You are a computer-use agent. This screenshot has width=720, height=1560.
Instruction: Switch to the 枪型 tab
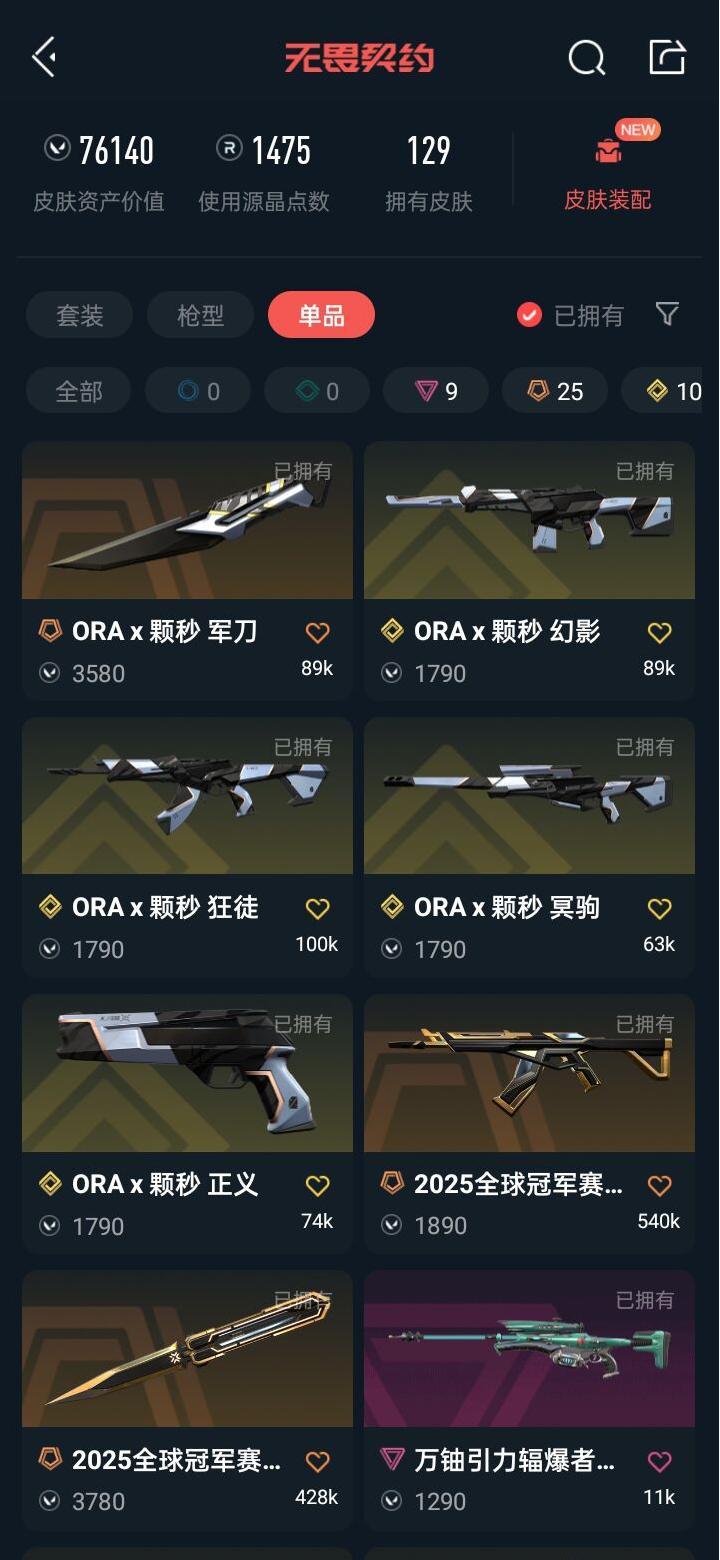[x=200, y=315]
